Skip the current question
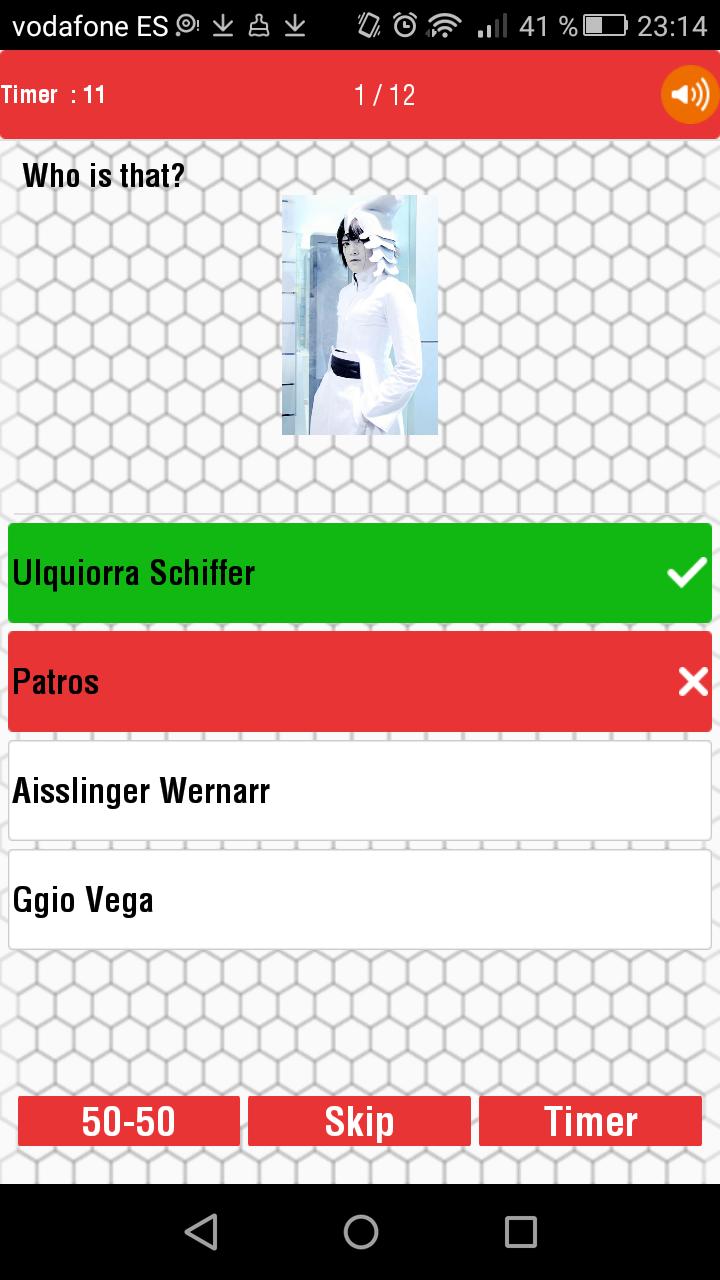This screenshot has width=720, height=1280. [x=359, y=1121]
